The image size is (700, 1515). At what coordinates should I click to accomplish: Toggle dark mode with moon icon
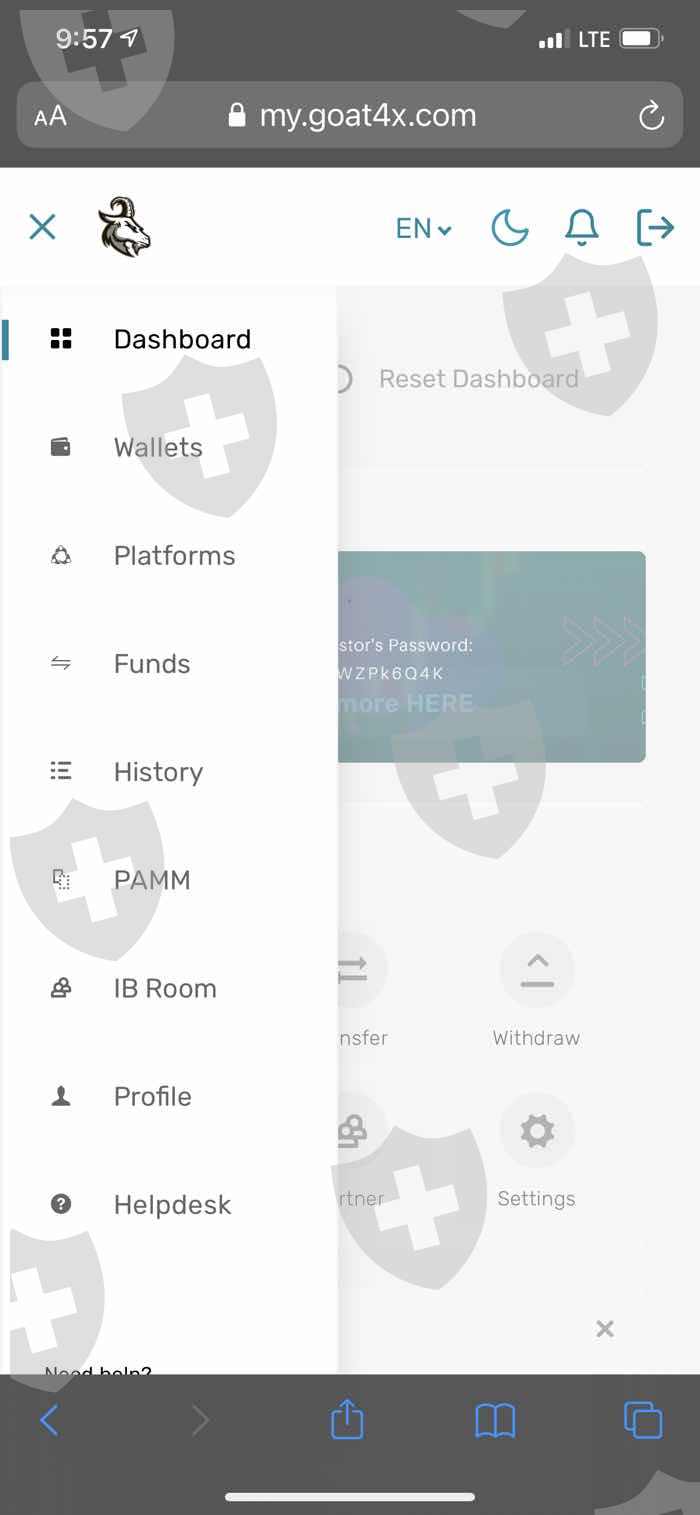tap(510, 228)
